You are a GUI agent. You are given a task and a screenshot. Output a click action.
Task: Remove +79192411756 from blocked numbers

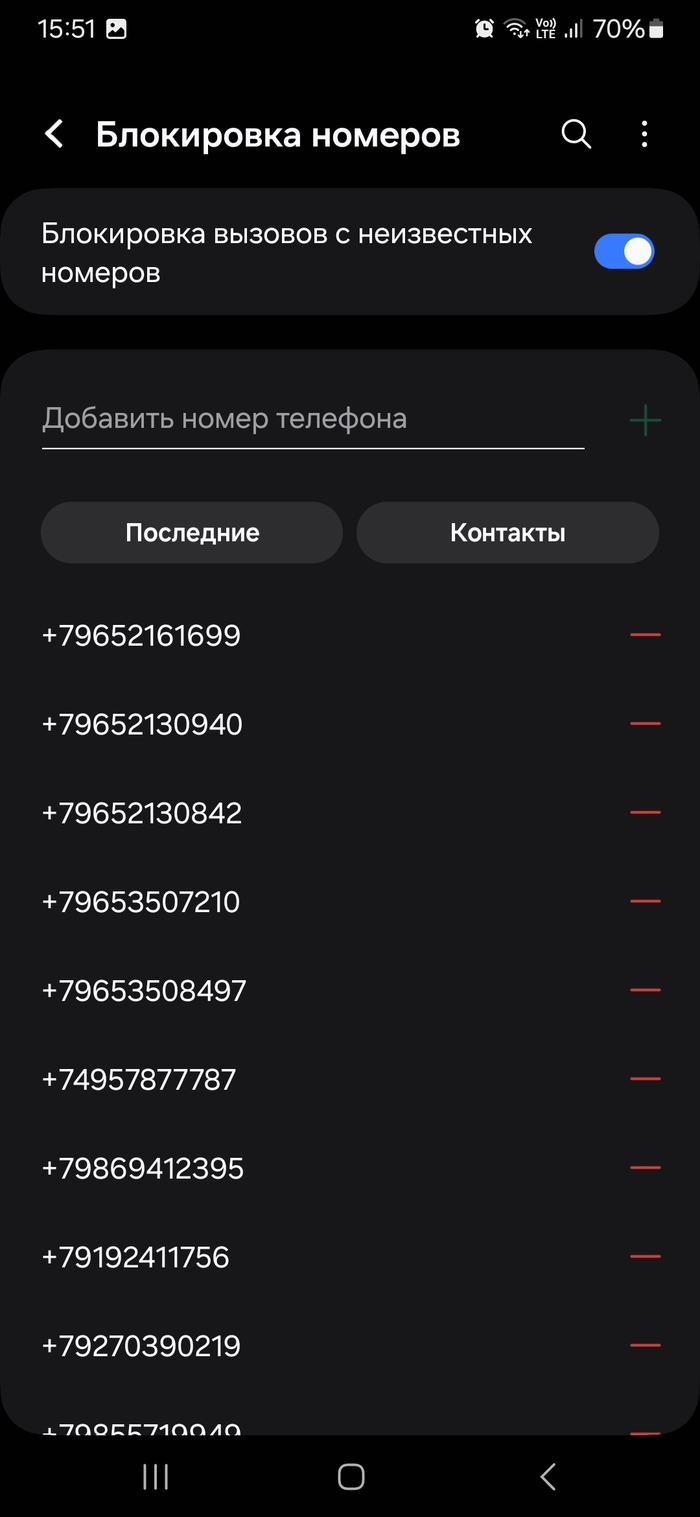645,1257
